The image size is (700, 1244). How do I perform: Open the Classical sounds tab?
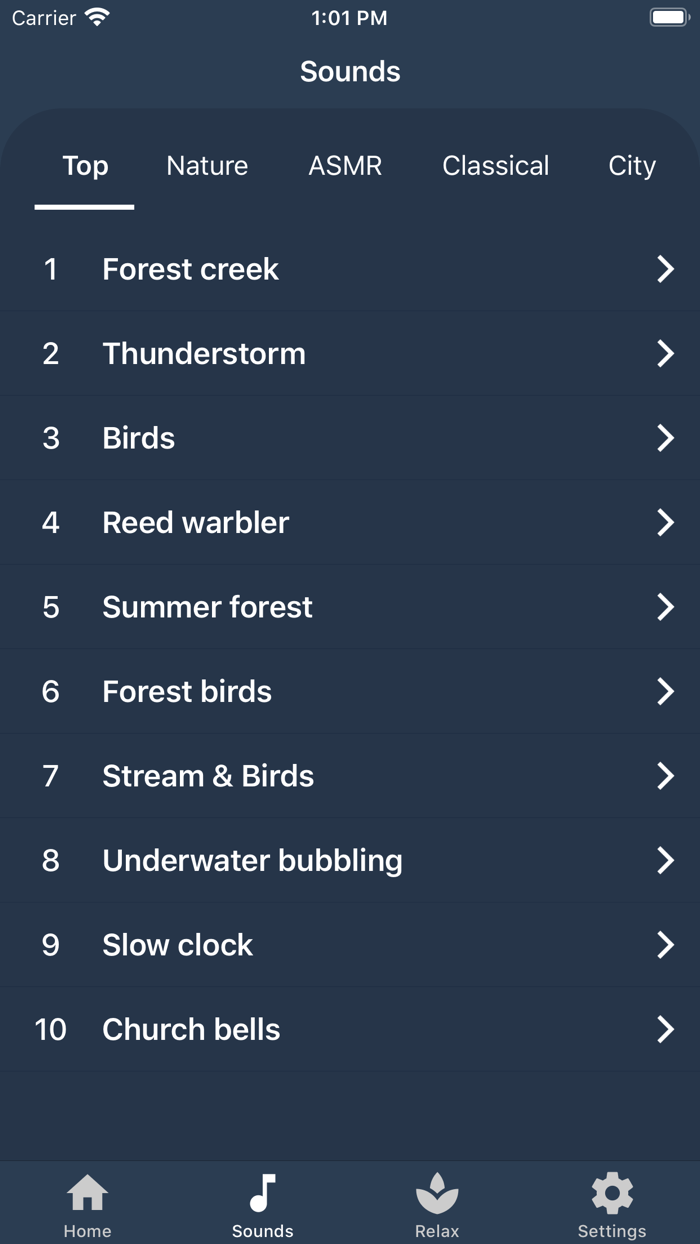coord(496,166)
